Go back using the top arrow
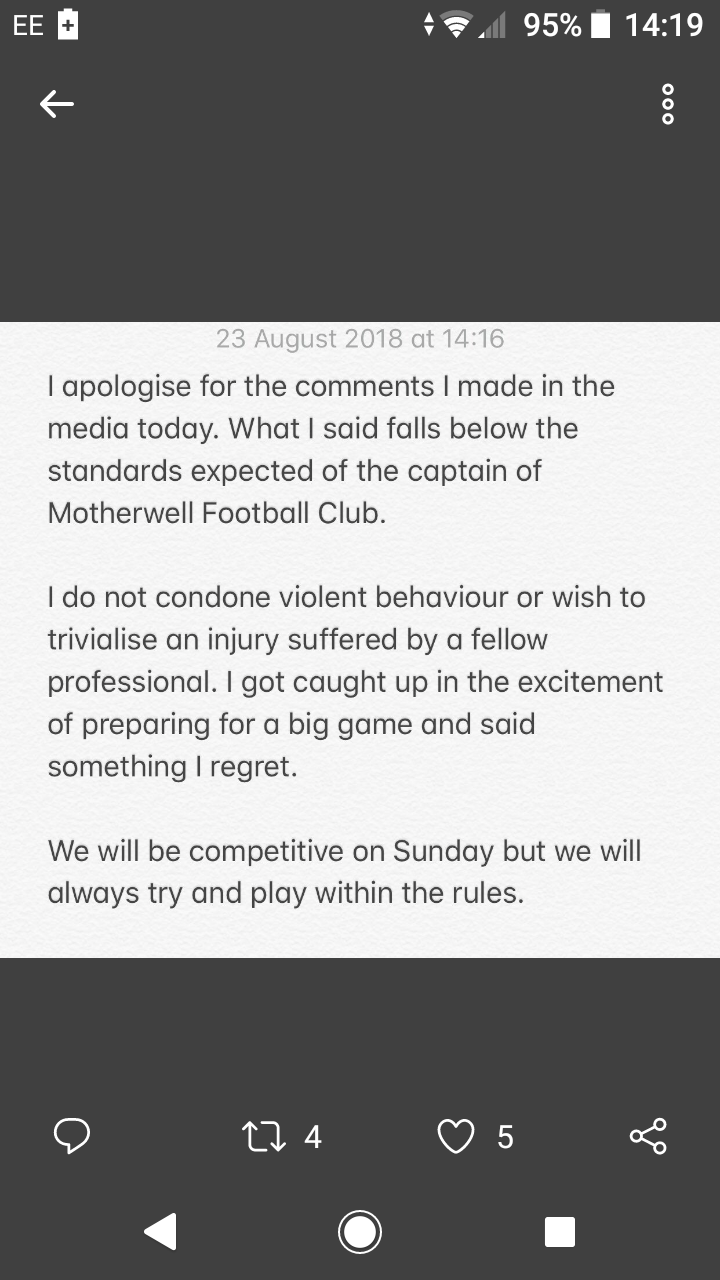The height and width of the screenshot is (1280, 720). click(57, 104)
